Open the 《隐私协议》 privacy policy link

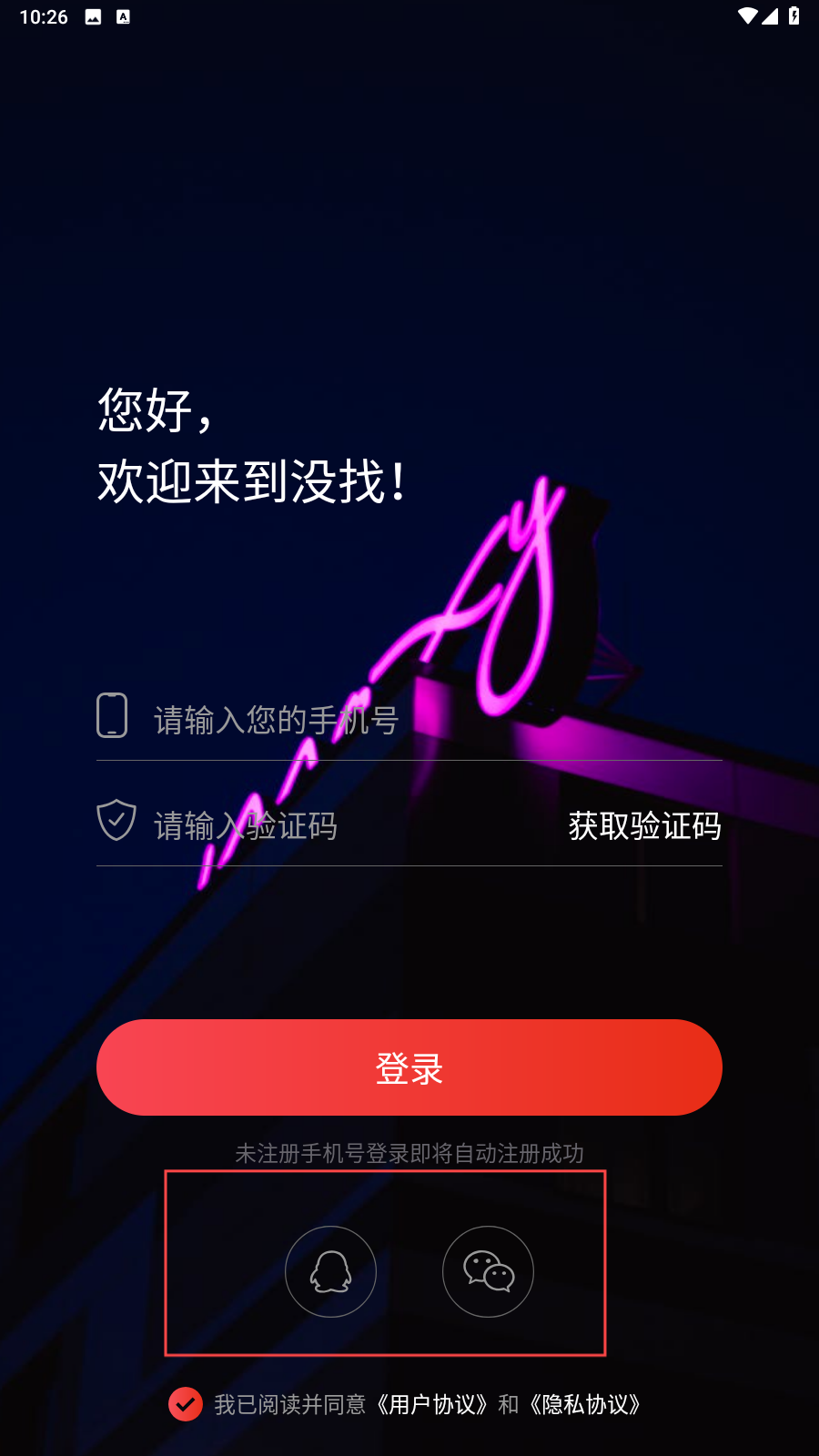(587, 1404)
